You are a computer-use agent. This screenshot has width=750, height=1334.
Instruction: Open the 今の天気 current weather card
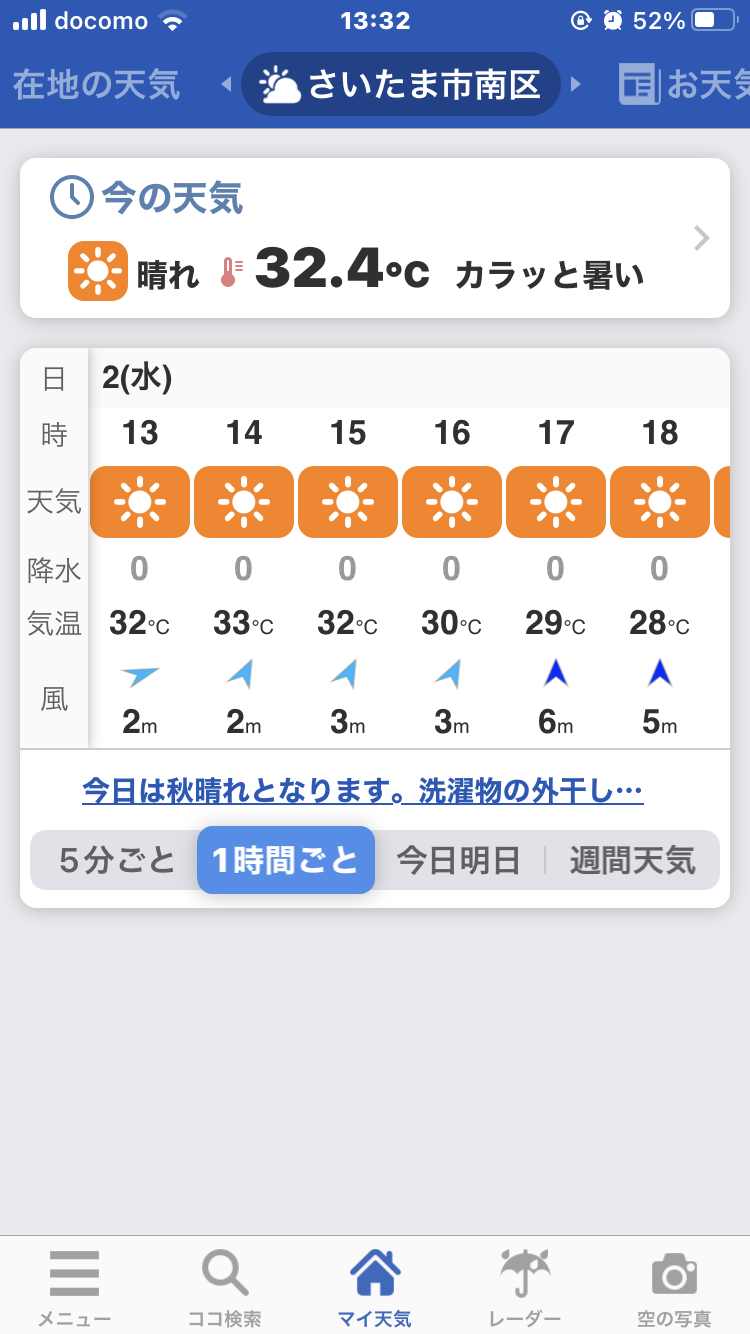click(x=375, y=238)
